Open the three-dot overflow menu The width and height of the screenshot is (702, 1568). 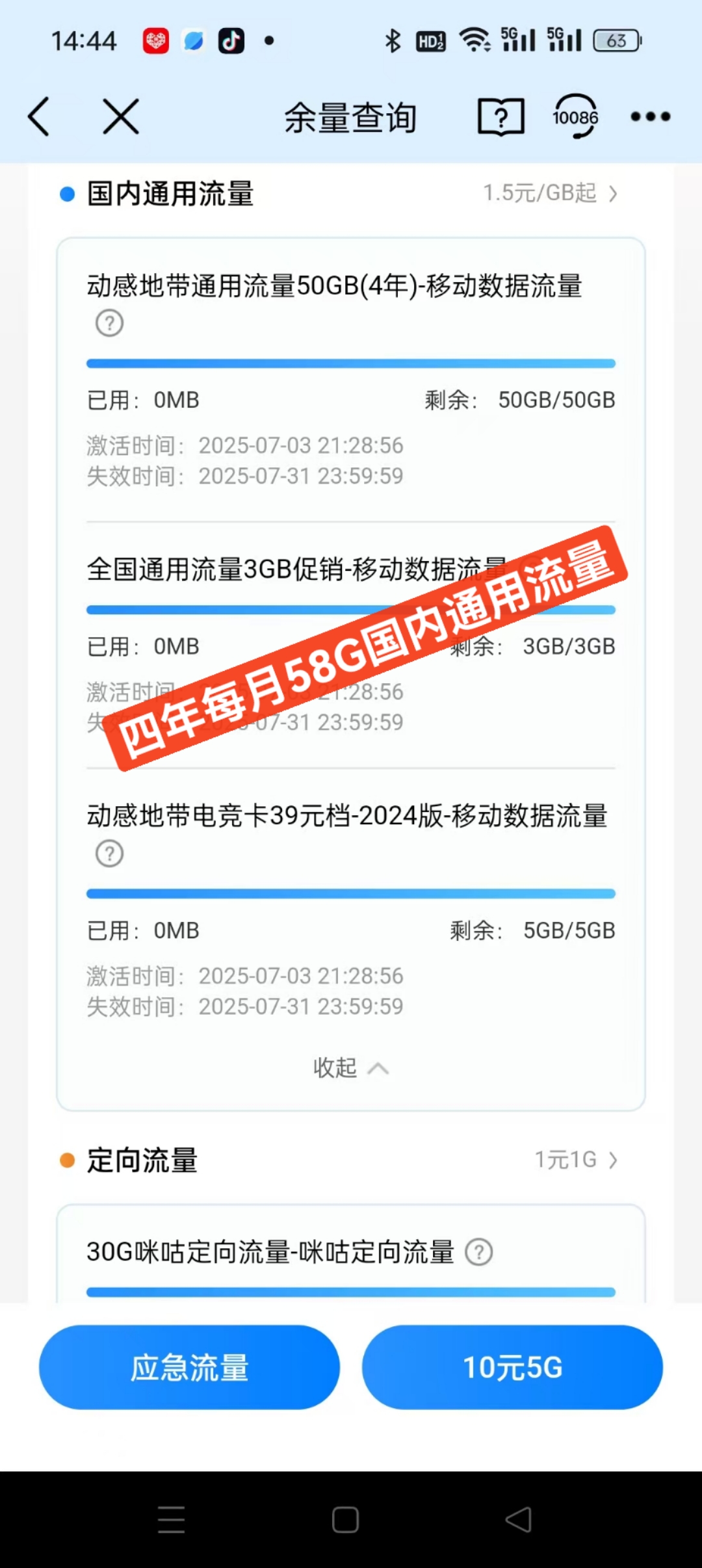tap(650, 117)
